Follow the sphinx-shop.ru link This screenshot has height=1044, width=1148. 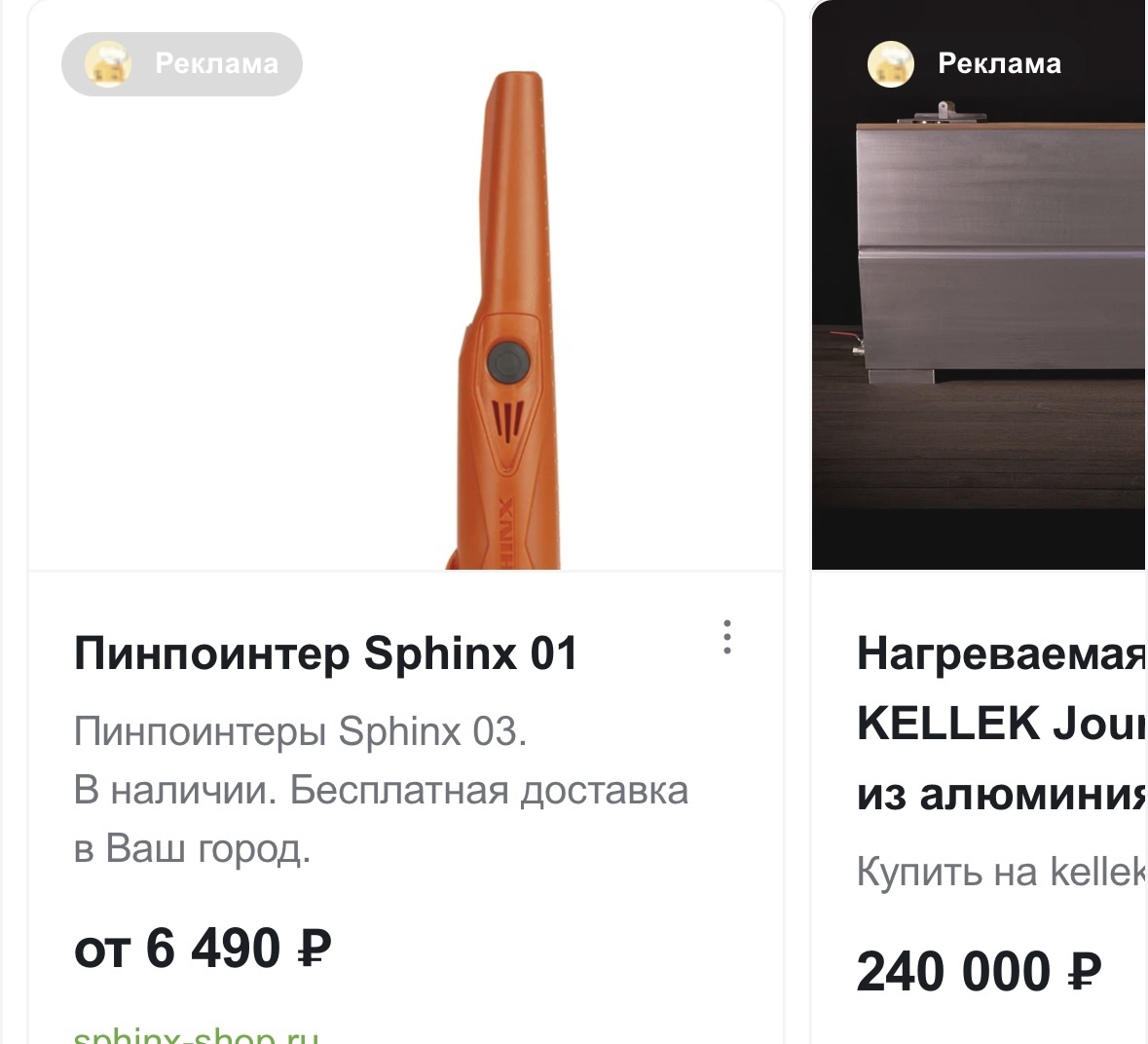coord(197,1034)
